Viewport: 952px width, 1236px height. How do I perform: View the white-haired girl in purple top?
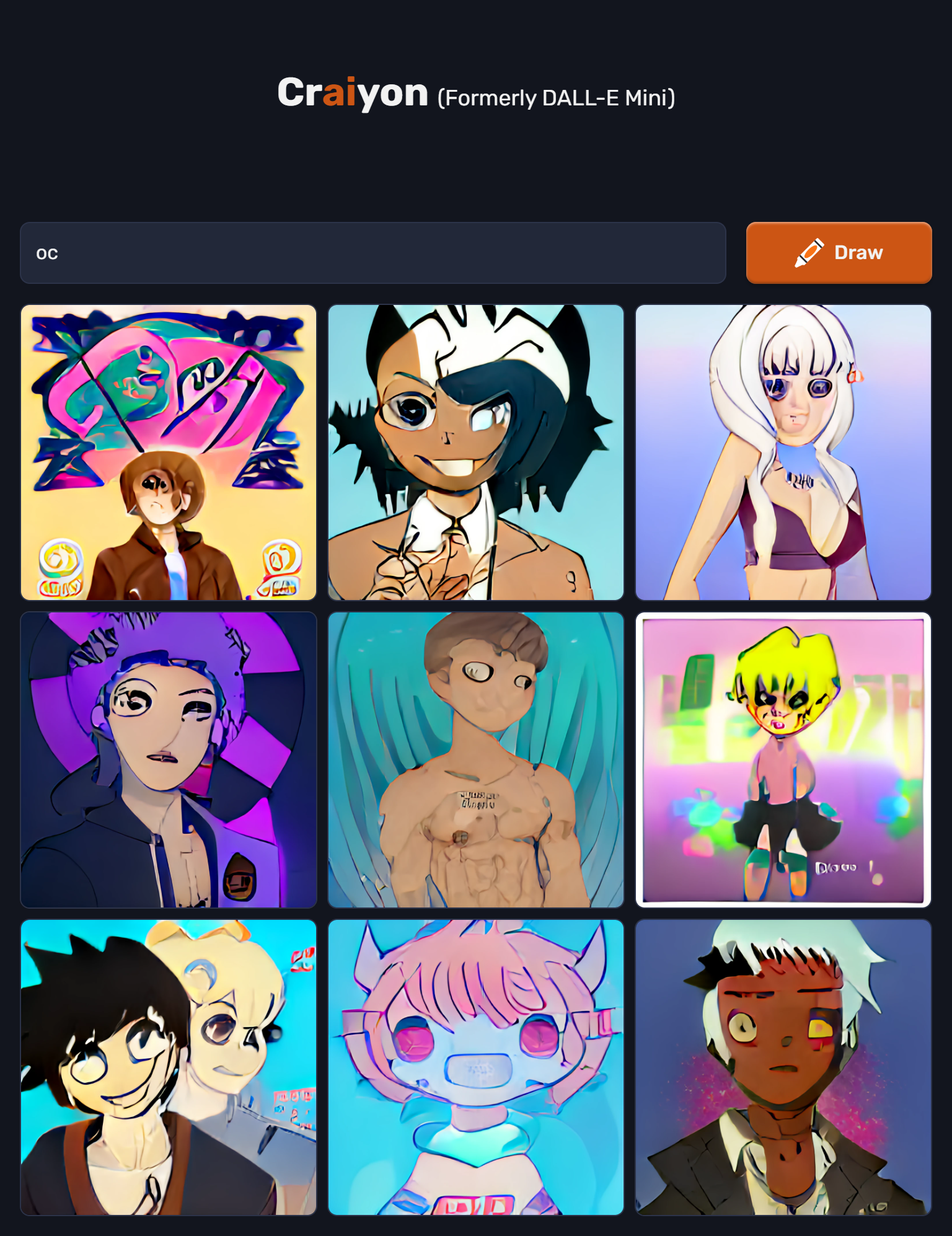[x=783, y=452]
